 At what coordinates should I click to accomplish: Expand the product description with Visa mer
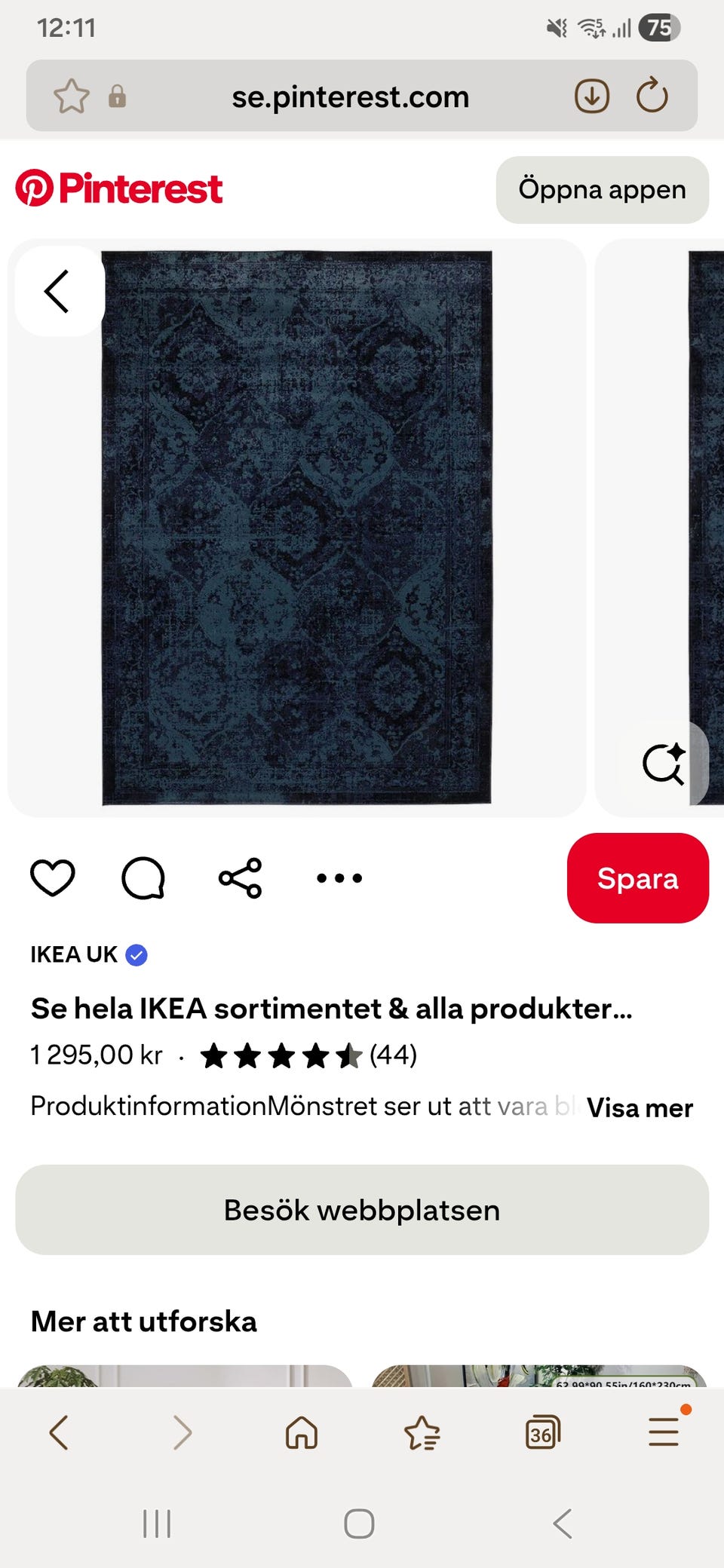[640, 1107]
